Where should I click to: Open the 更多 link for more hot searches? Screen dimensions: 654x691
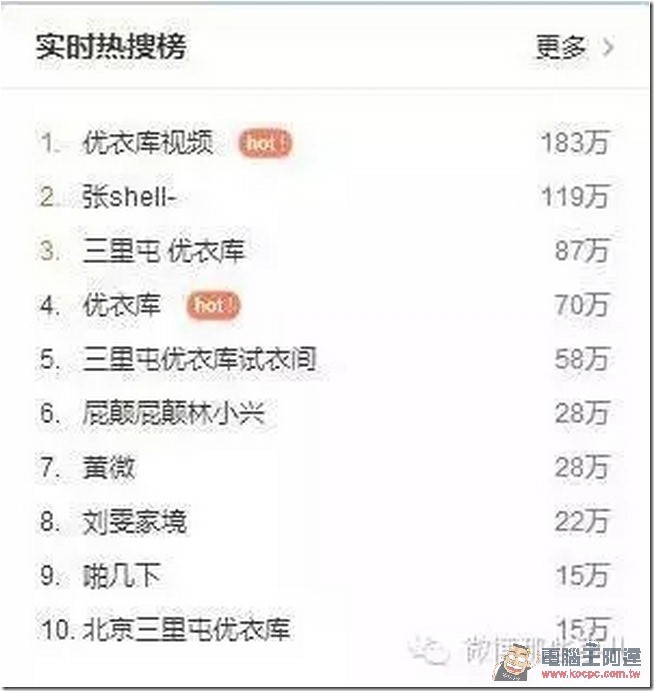pos(573,47)
